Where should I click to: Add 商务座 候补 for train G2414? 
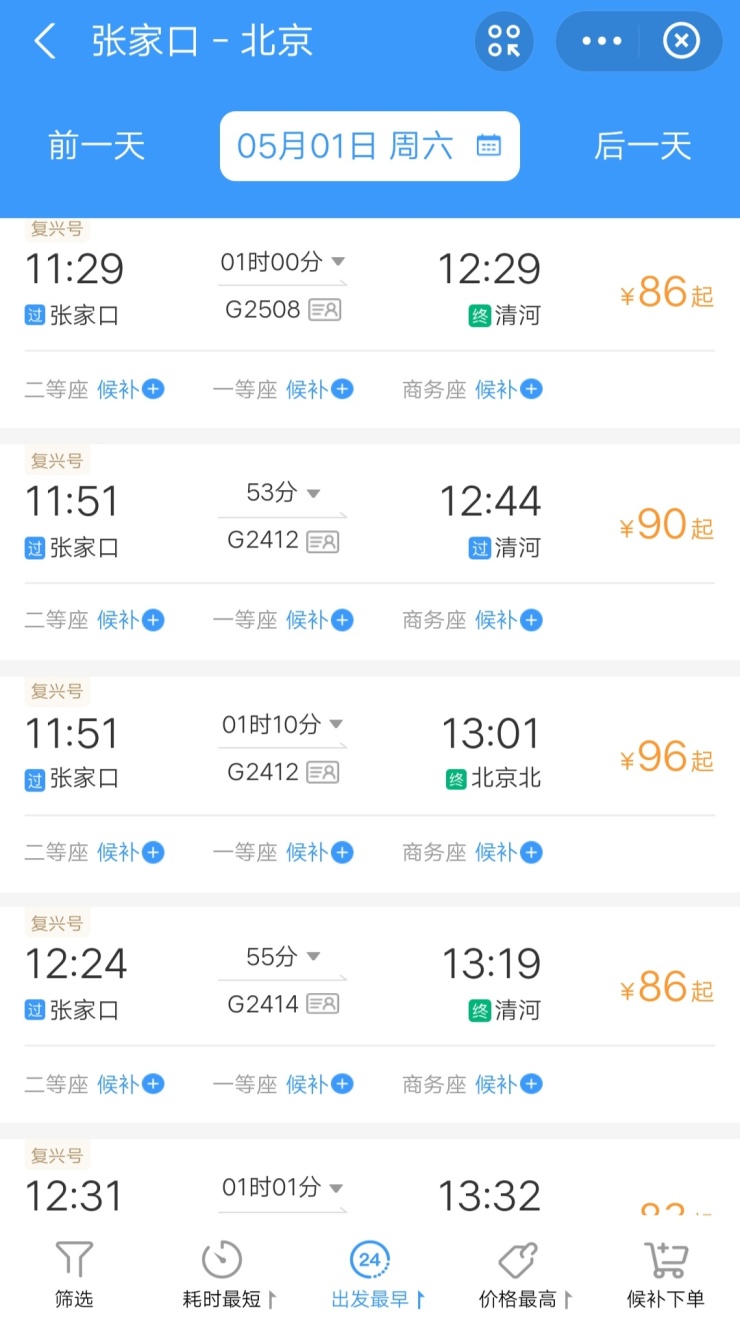(509, 1084)
